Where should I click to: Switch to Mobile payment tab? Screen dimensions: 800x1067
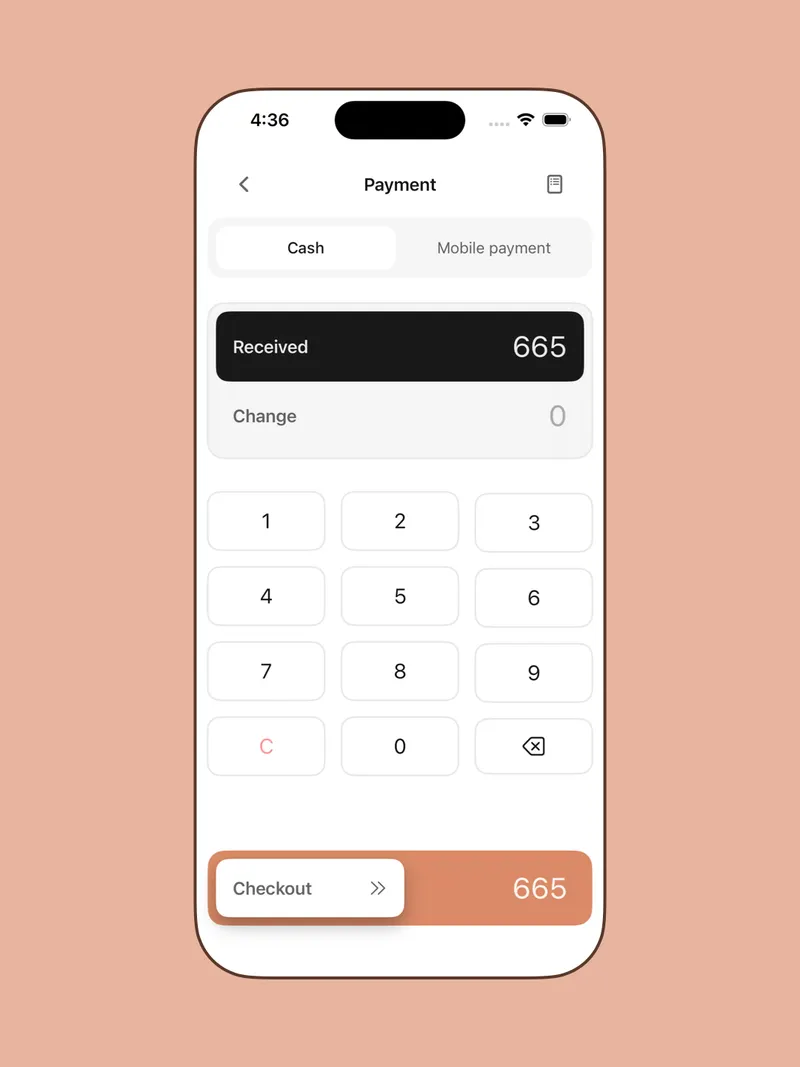(x=494, y=248)
